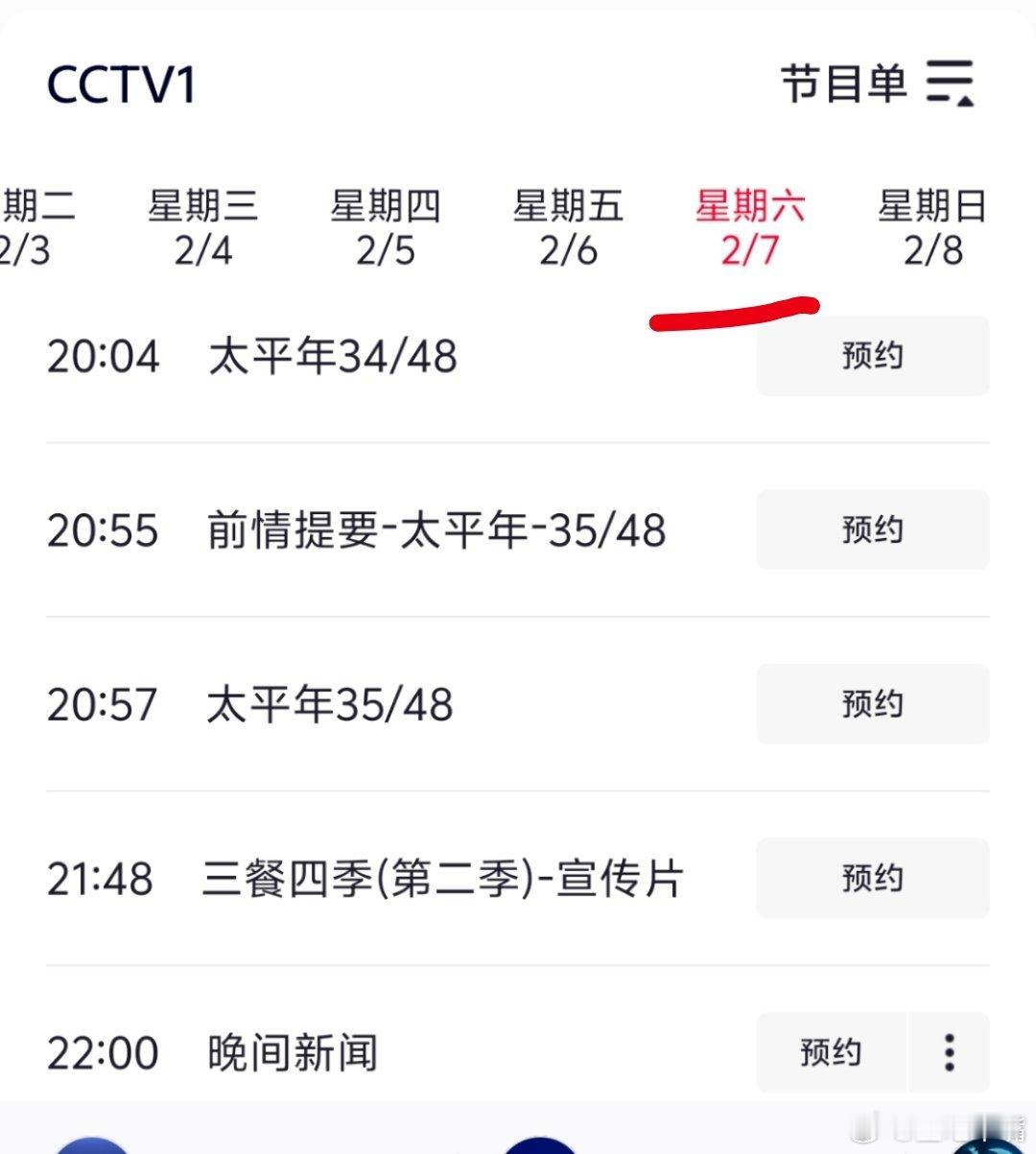The width and height of the screenshot is (1036, 1154).
Task: Tap the CCTV1 channel name
Action: (120, 85)
